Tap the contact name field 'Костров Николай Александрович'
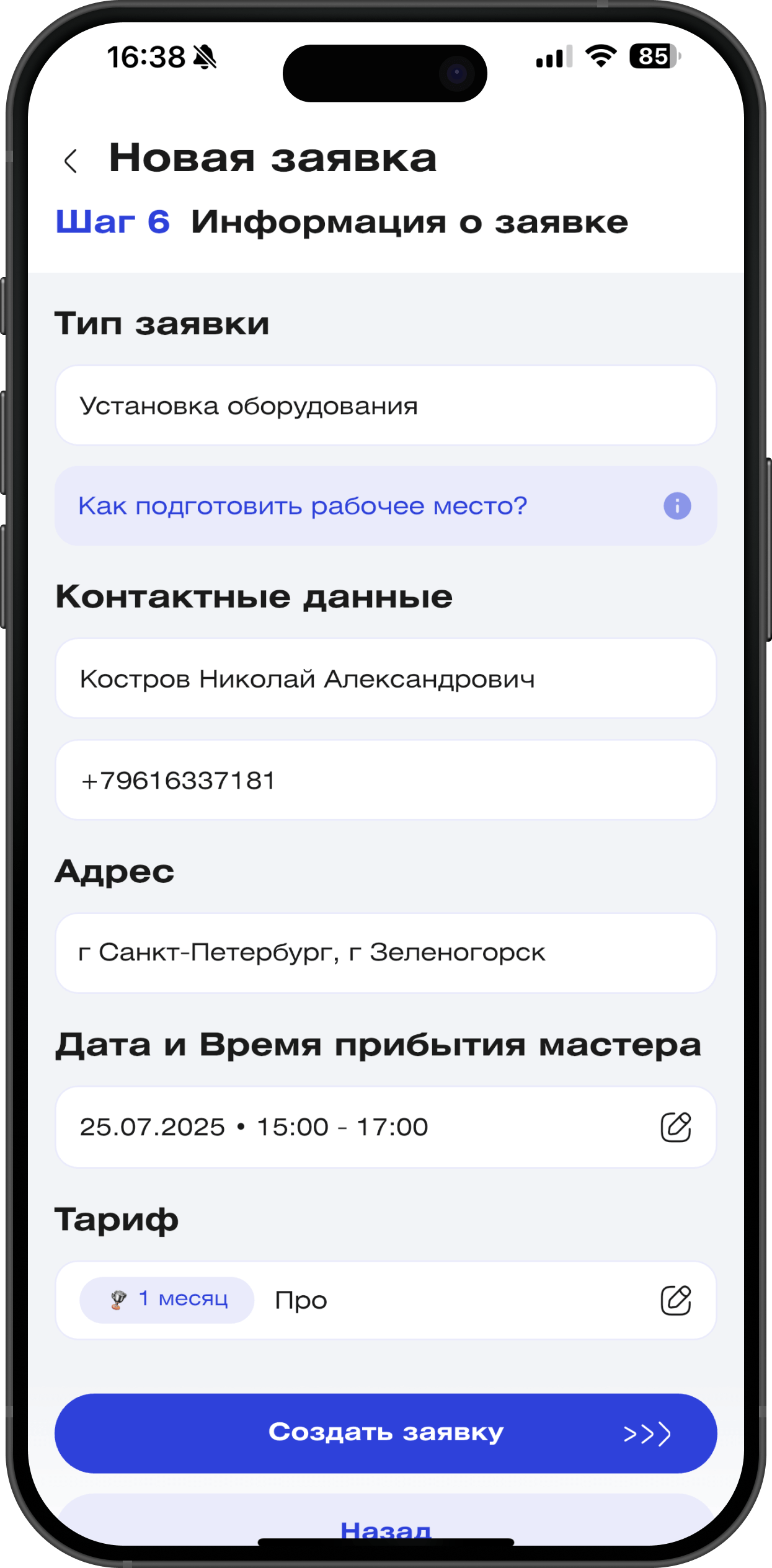The image size is (772, 1568). (386, 679)
